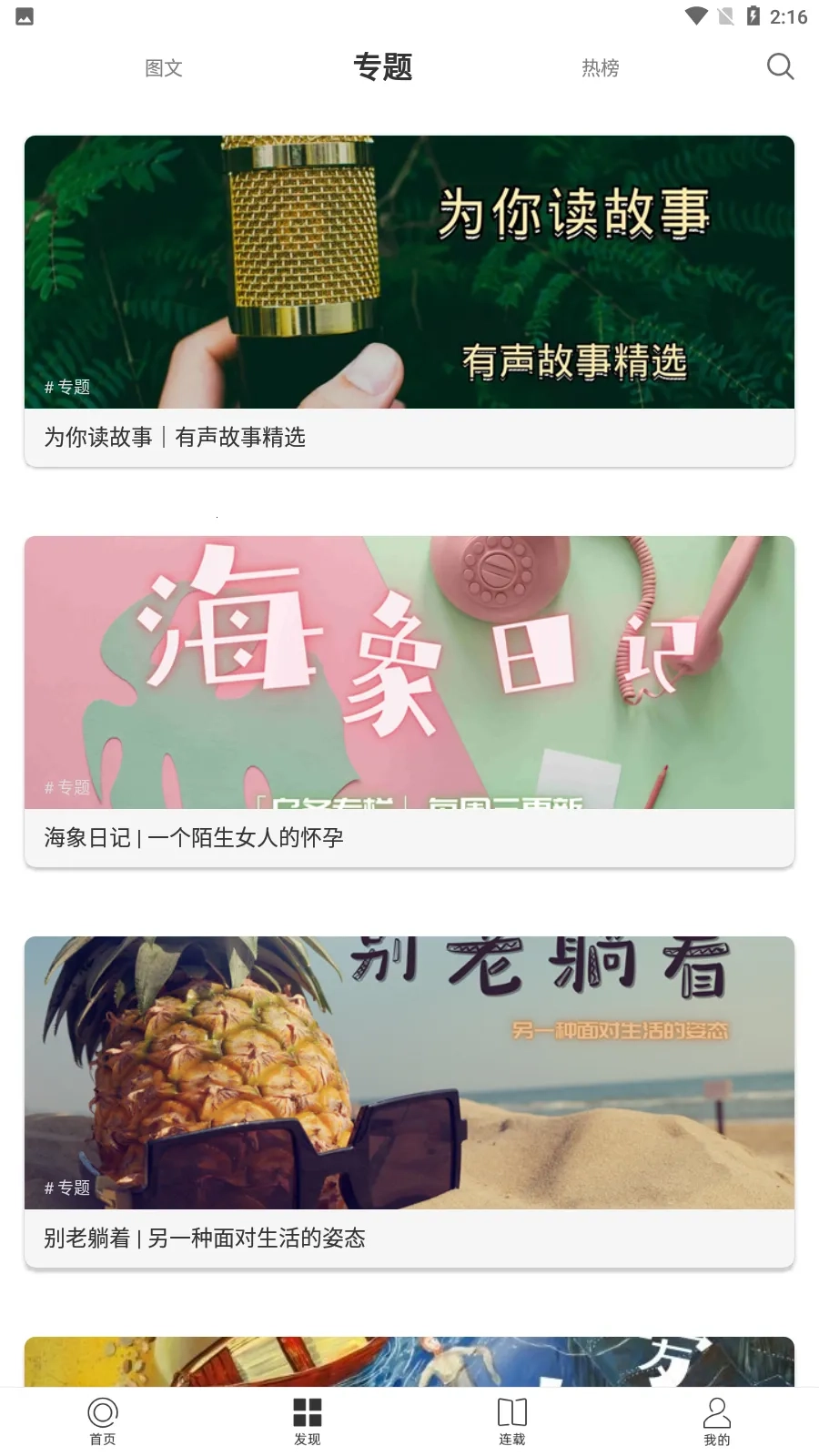Open the 为你读故事 有声故事精选 card

pyautogui.click(x=409, y=300)
